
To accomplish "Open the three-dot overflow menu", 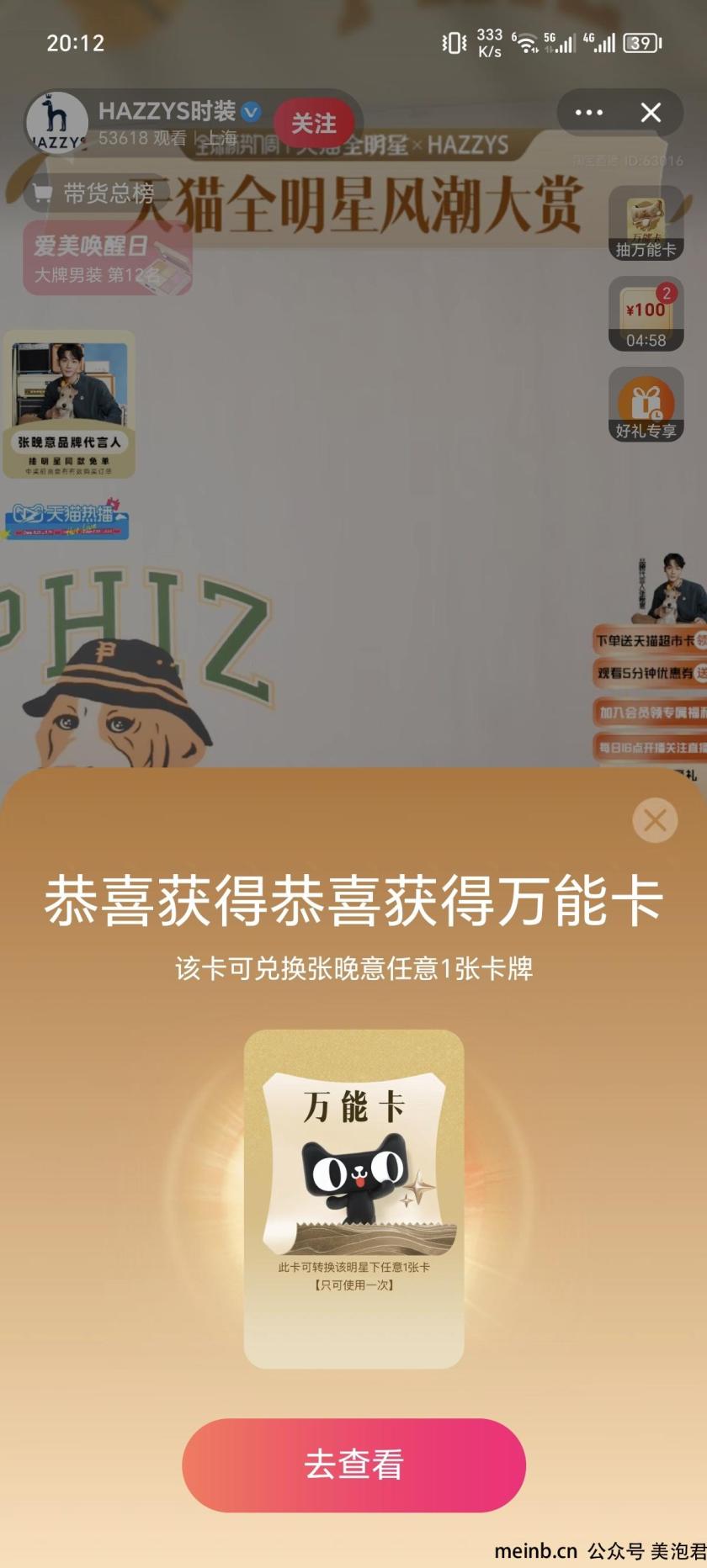I will click(x=588, y=112).
